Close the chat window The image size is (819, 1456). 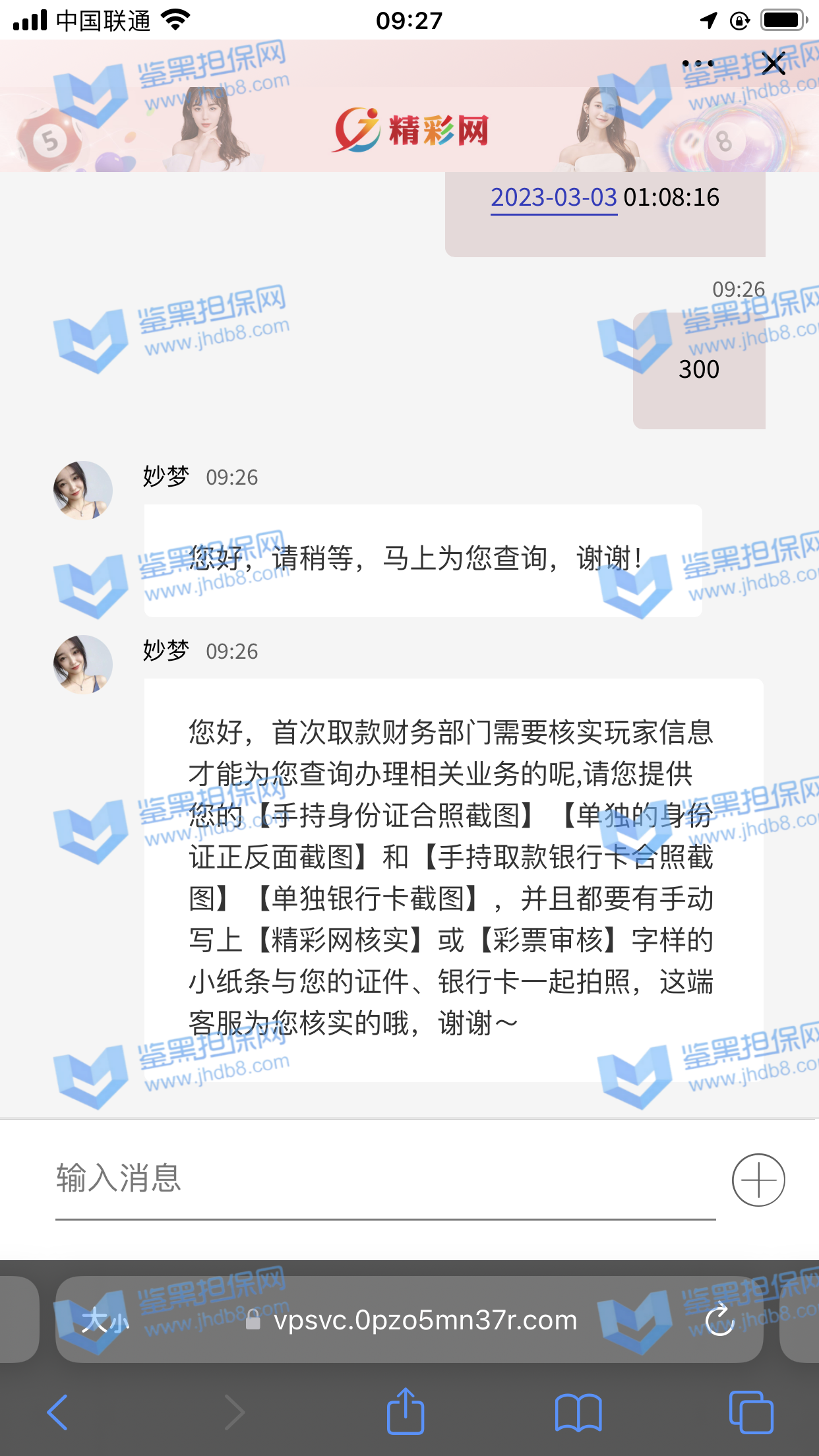coord(773,64)
